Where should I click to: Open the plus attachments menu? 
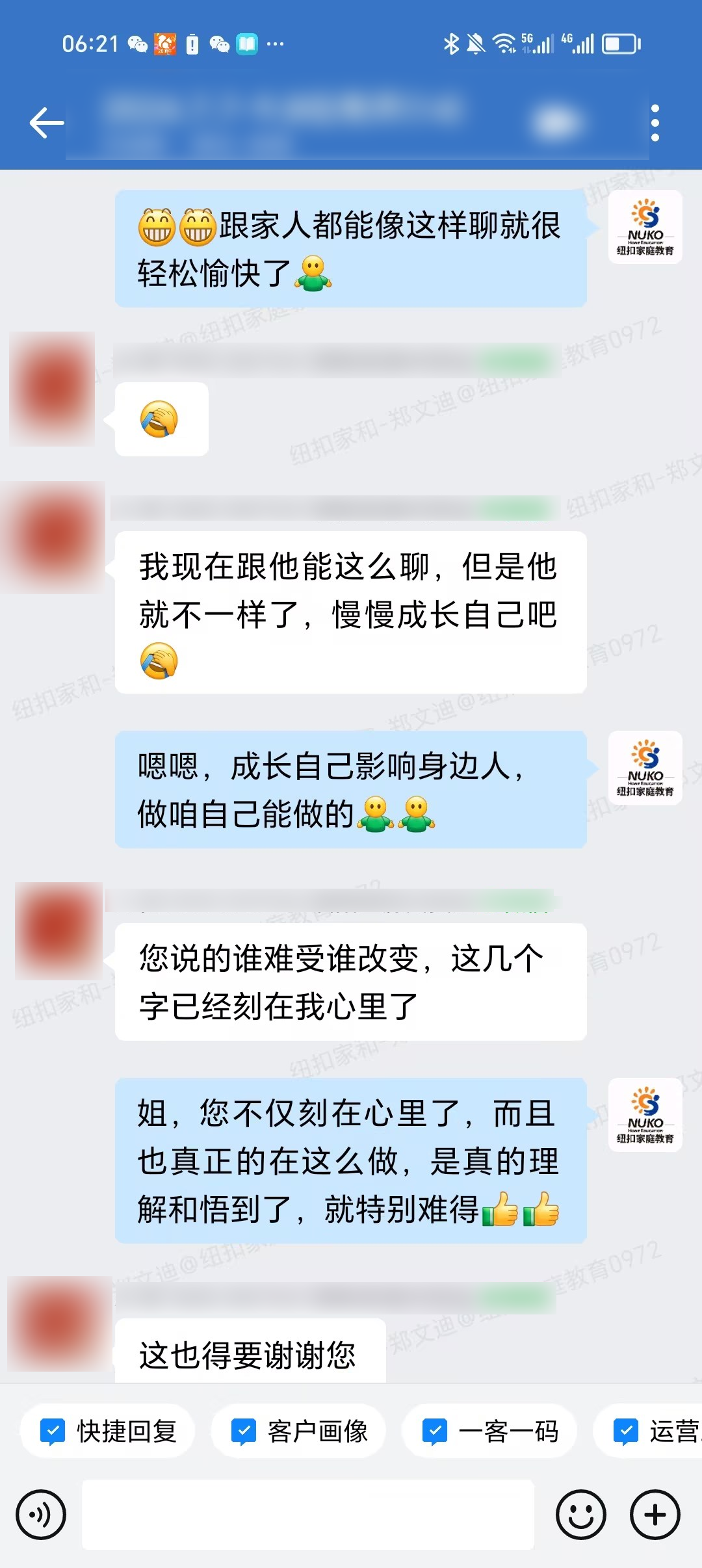coord(655,1515)
